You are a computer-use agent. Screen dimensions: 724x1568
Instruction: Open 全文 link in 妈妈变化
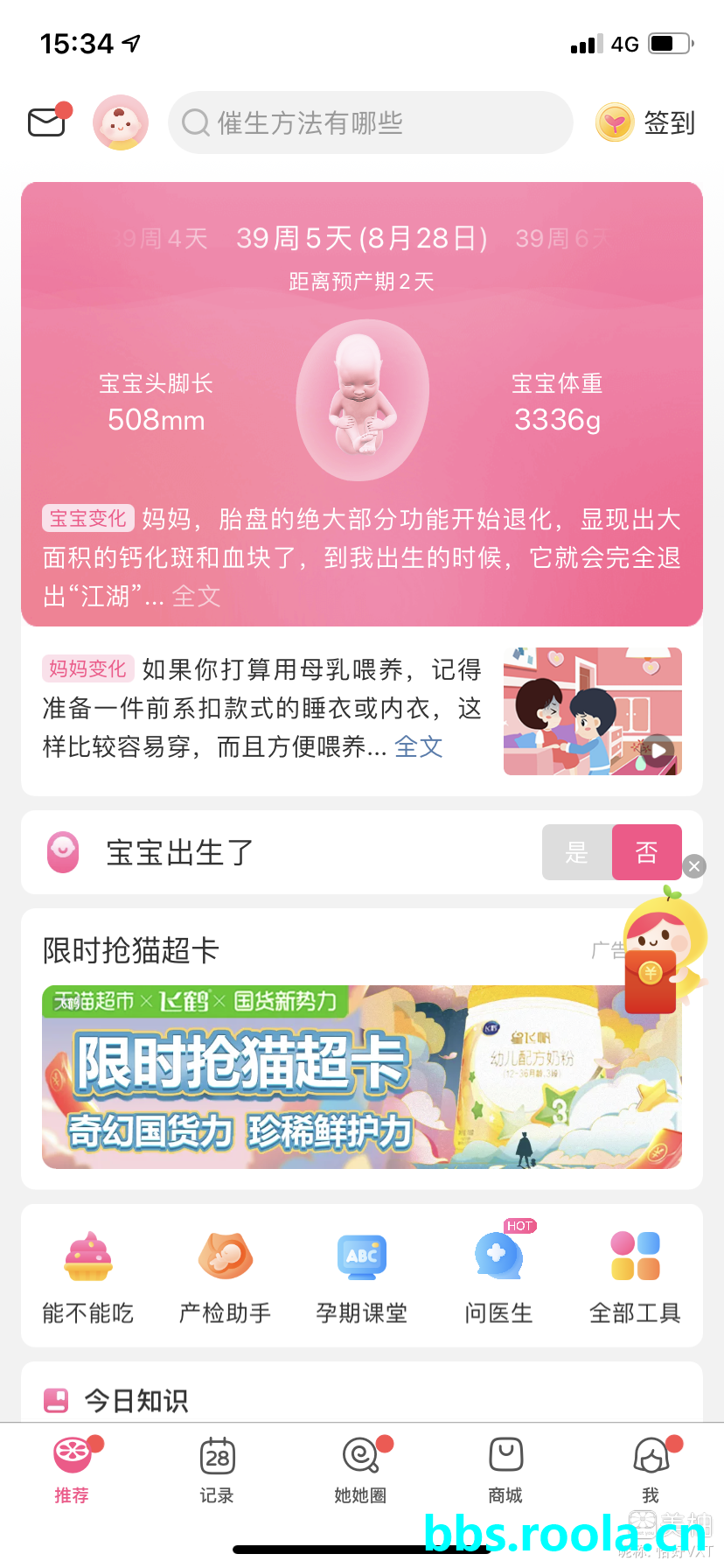point(419,746)
